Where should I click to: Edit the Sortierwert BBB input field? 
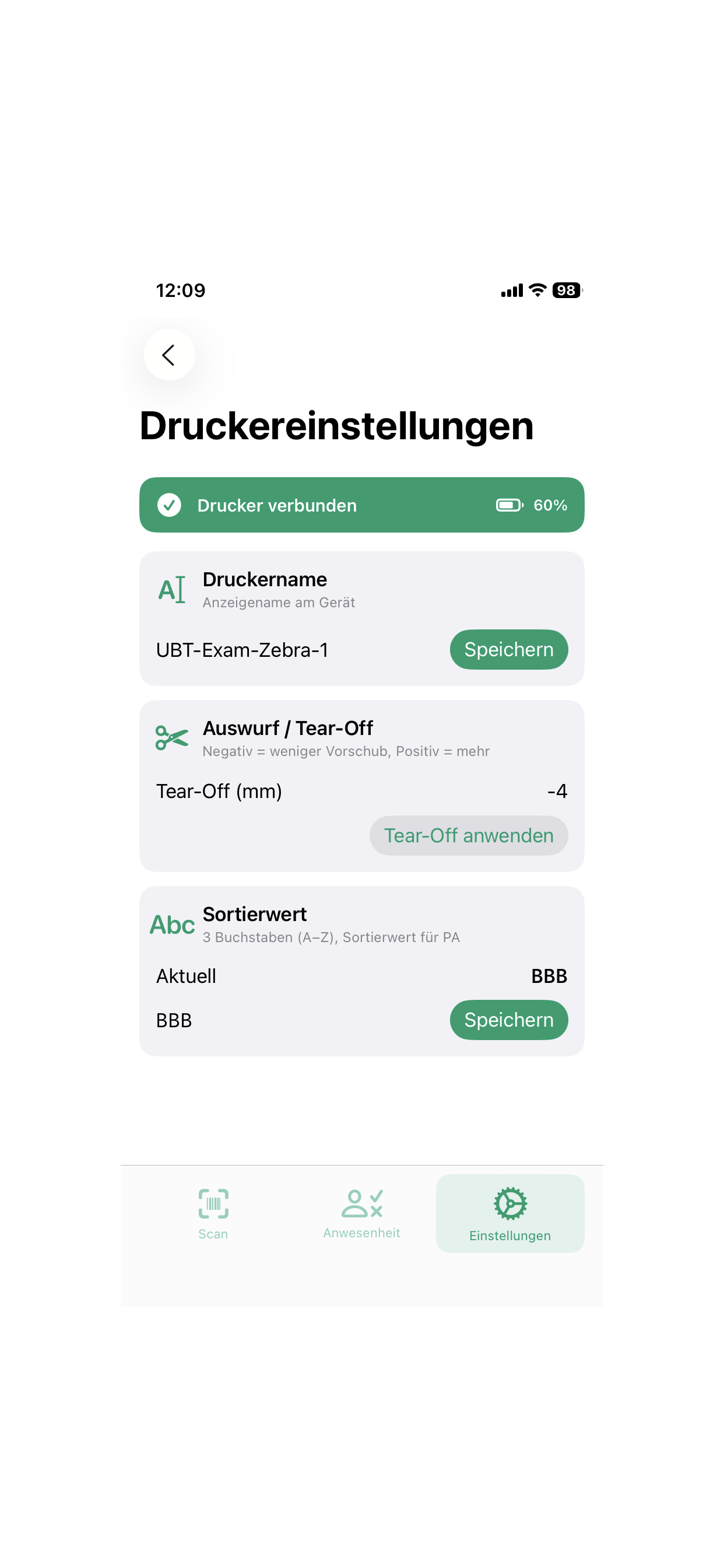tap(292, 1020)
